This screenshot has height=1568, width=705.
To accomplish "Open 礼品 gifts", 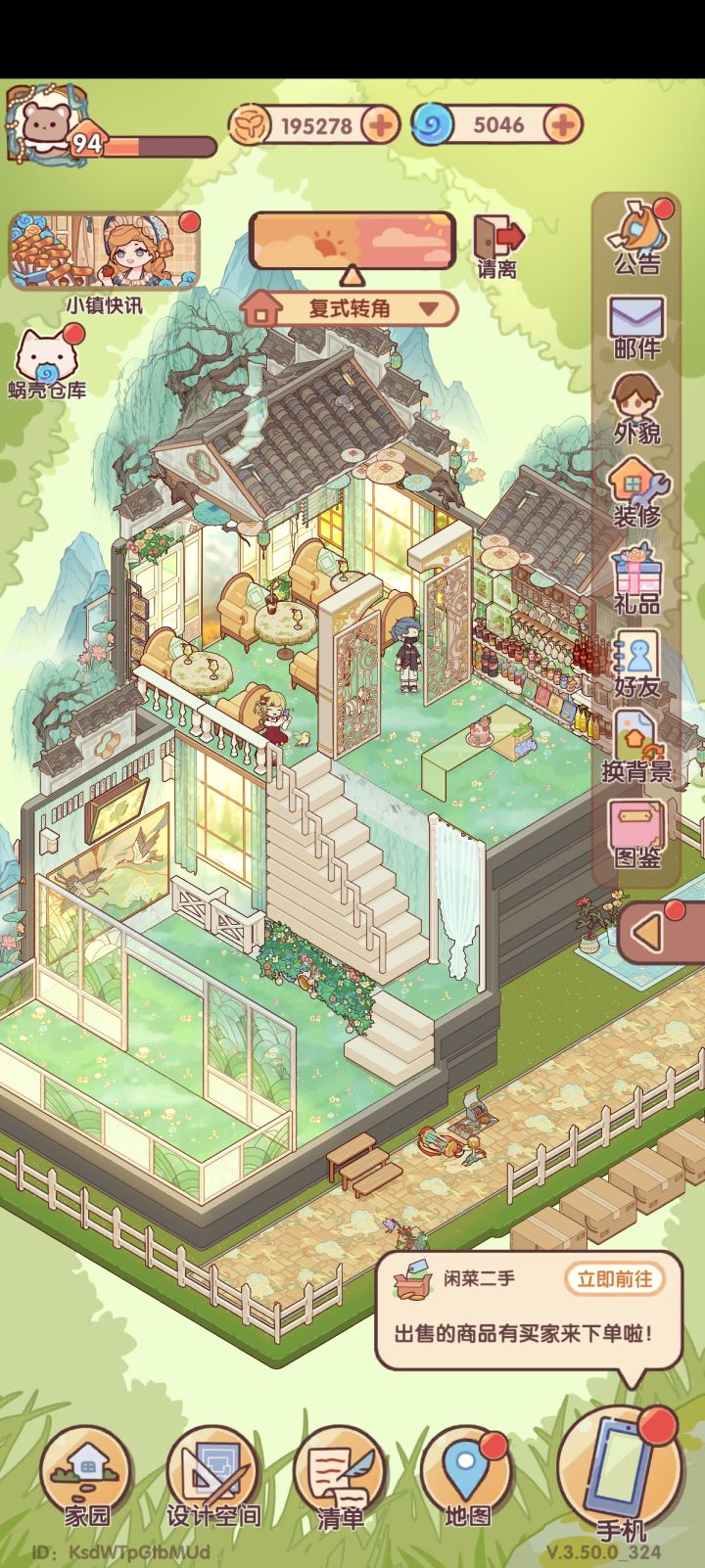I will pos(637,579).
